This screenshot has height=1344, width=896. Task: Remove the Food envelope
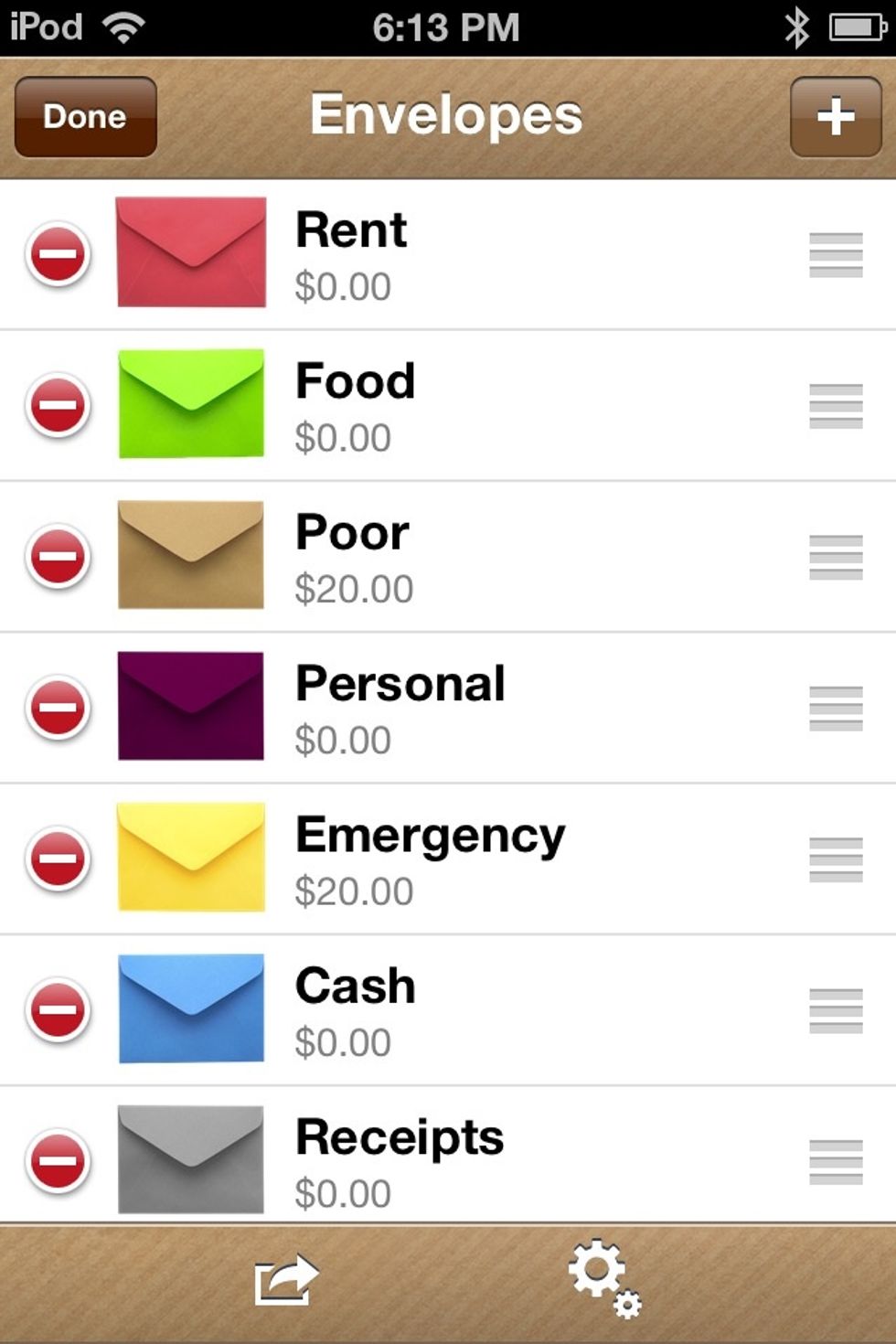59,405
